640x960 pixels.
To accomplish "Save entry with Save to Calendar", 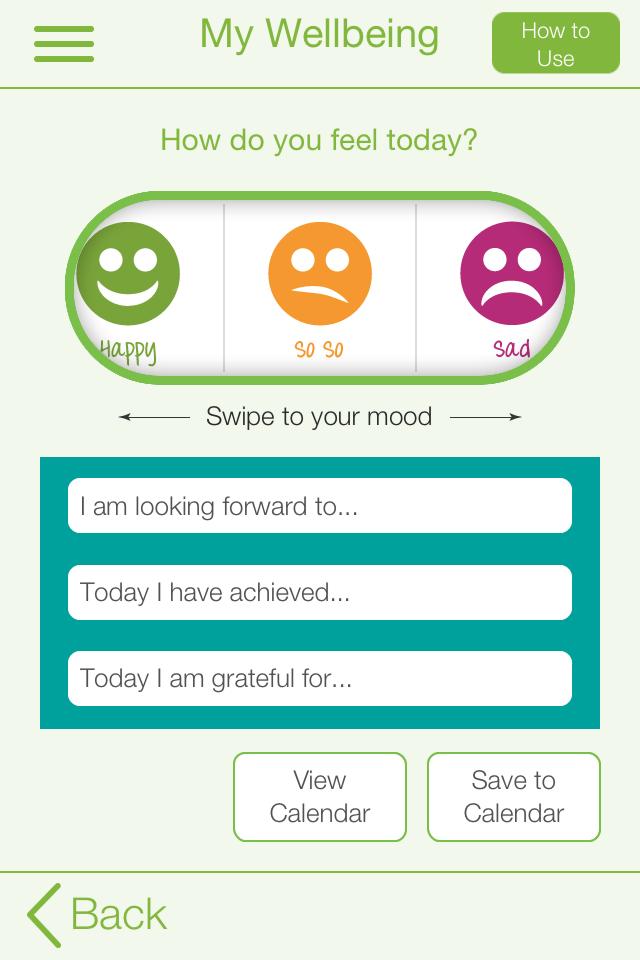I will [513, 797].
